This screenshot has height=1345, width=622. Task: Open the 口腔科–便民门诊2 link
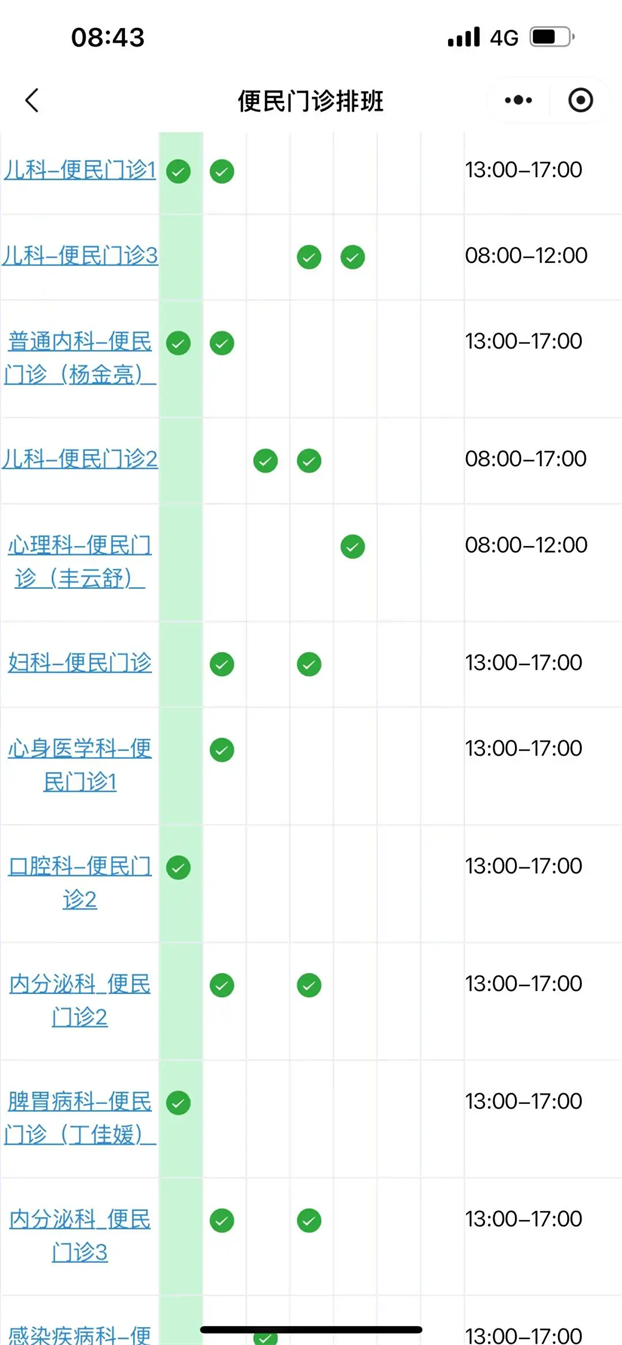click(x=80, y=882)
